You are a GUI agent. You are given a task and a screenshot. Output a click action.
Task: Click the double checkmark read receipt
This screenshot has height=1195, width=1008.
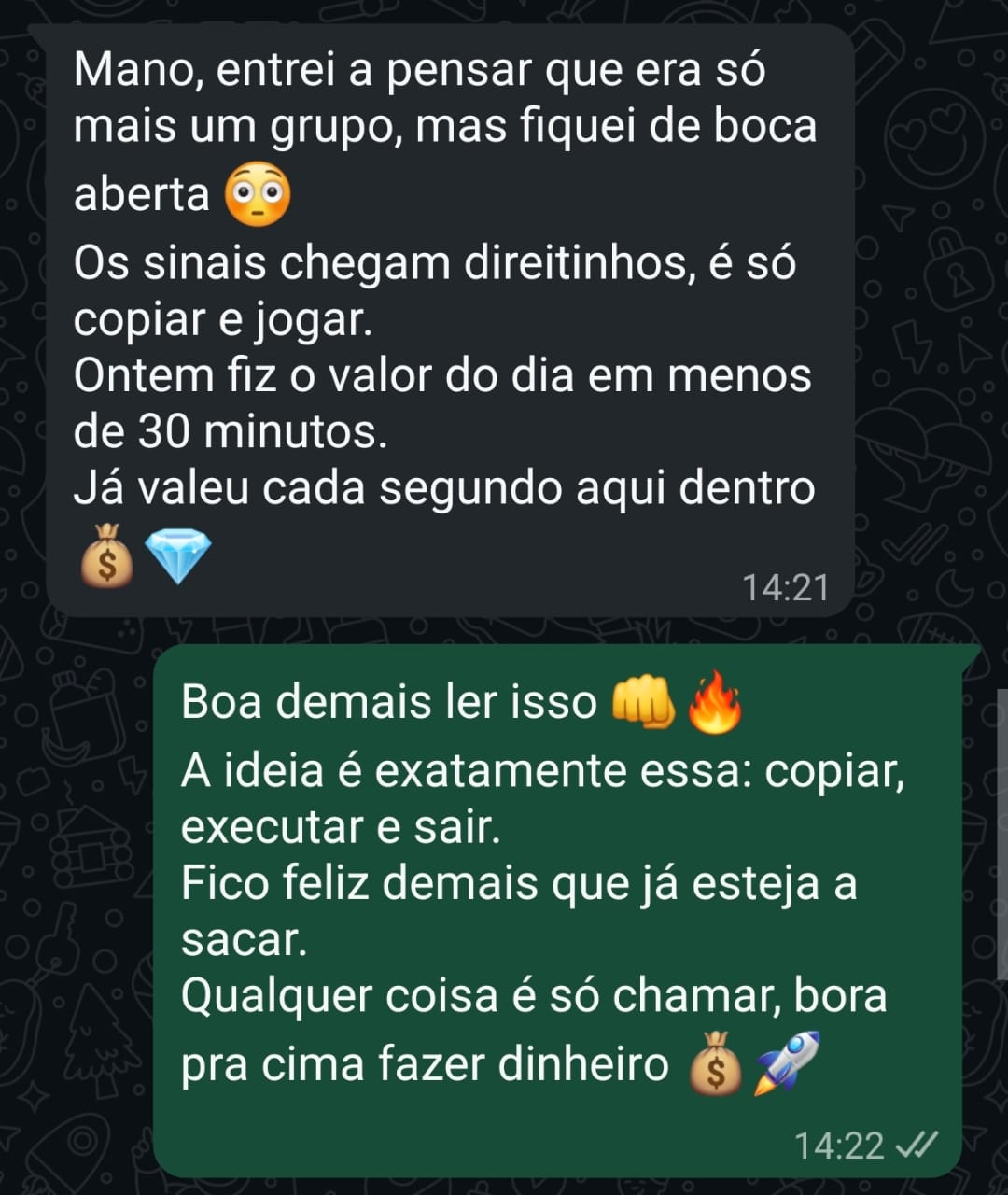coord(917,1143)
